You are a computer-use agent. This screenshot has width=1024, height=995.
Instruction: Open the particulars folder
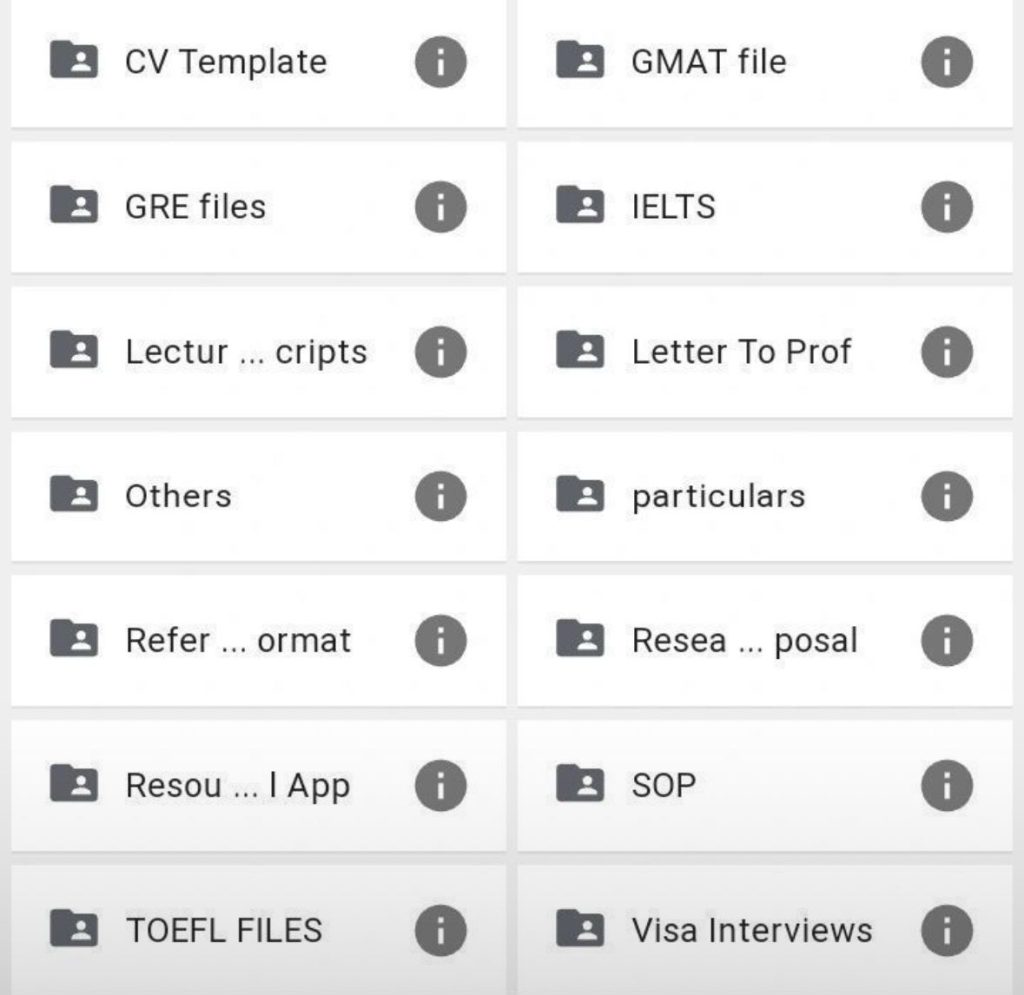click(x=717, y=496)
